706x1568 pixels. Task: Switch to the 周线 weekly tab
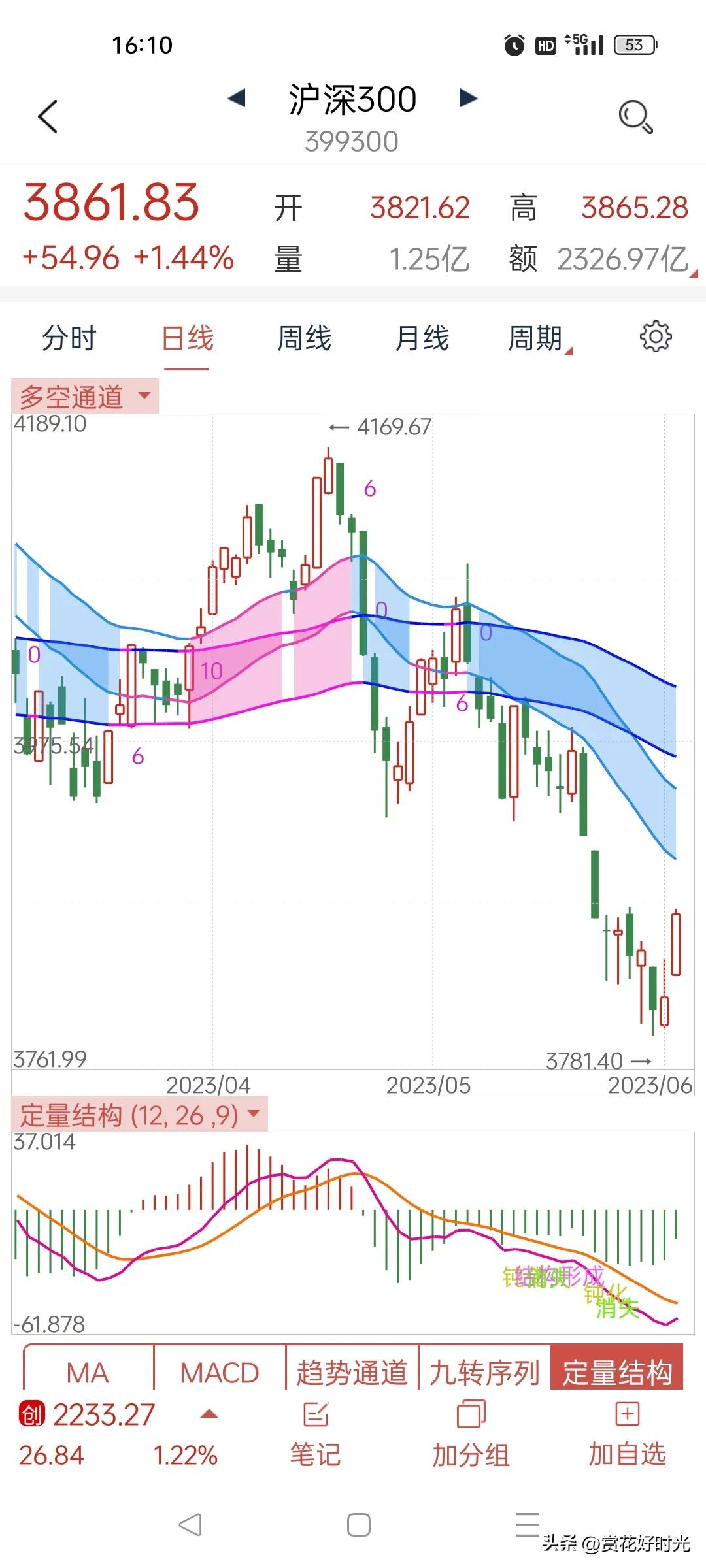click(x=304, y=338)
